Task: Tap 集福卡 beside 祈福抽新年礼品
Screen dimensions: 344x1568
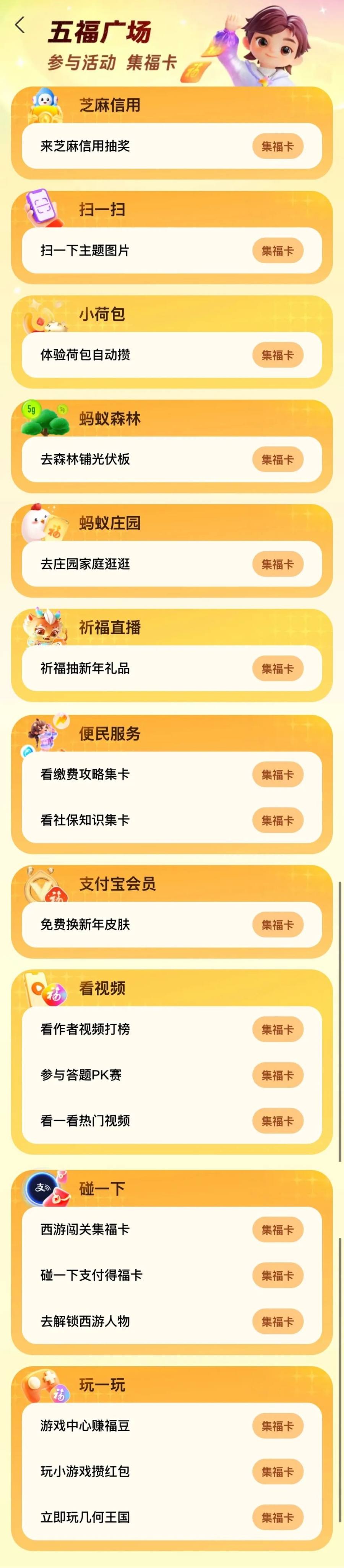Action: click(x=277, y=668)
